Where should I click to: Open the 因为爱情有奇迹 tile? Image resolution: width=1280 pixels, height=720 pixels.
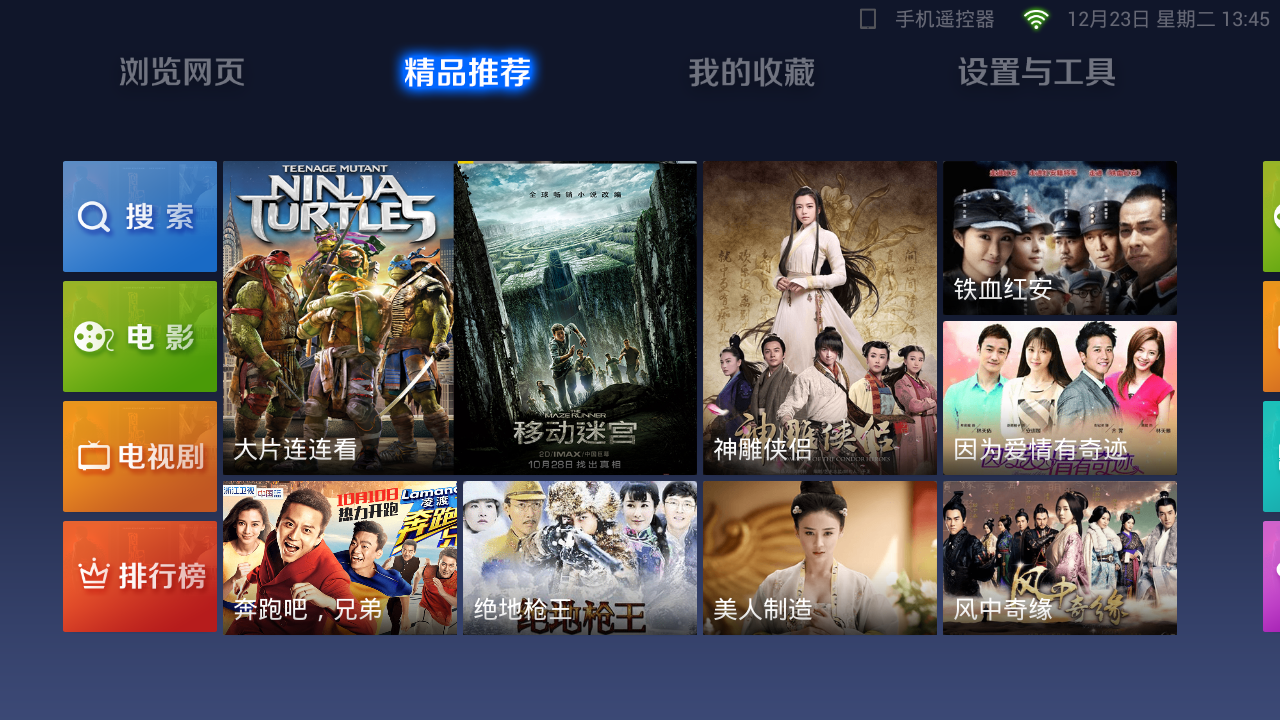click(1060, 398)
